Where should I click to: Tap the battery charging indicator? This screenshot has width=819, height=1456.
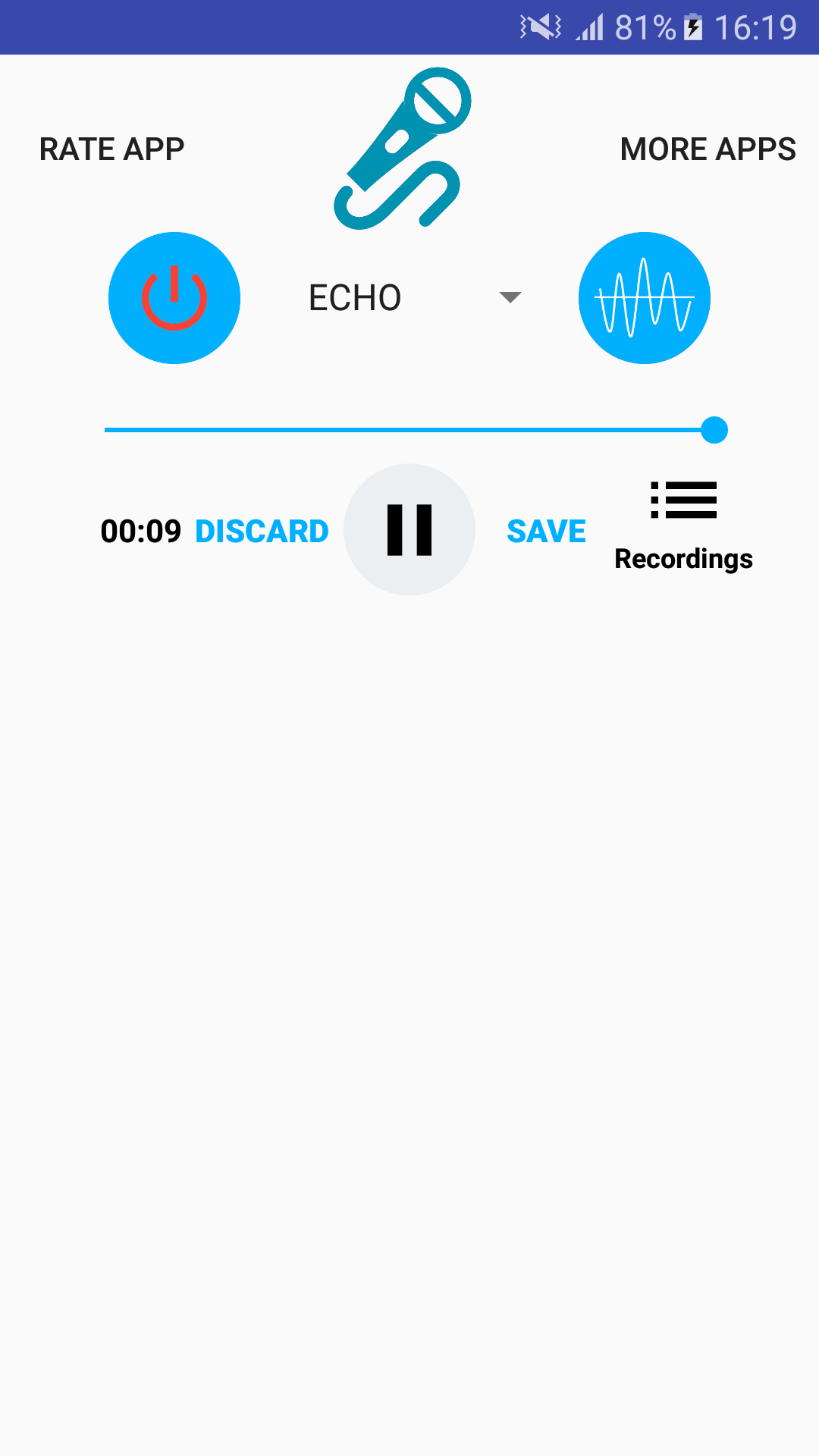[695, 25]
